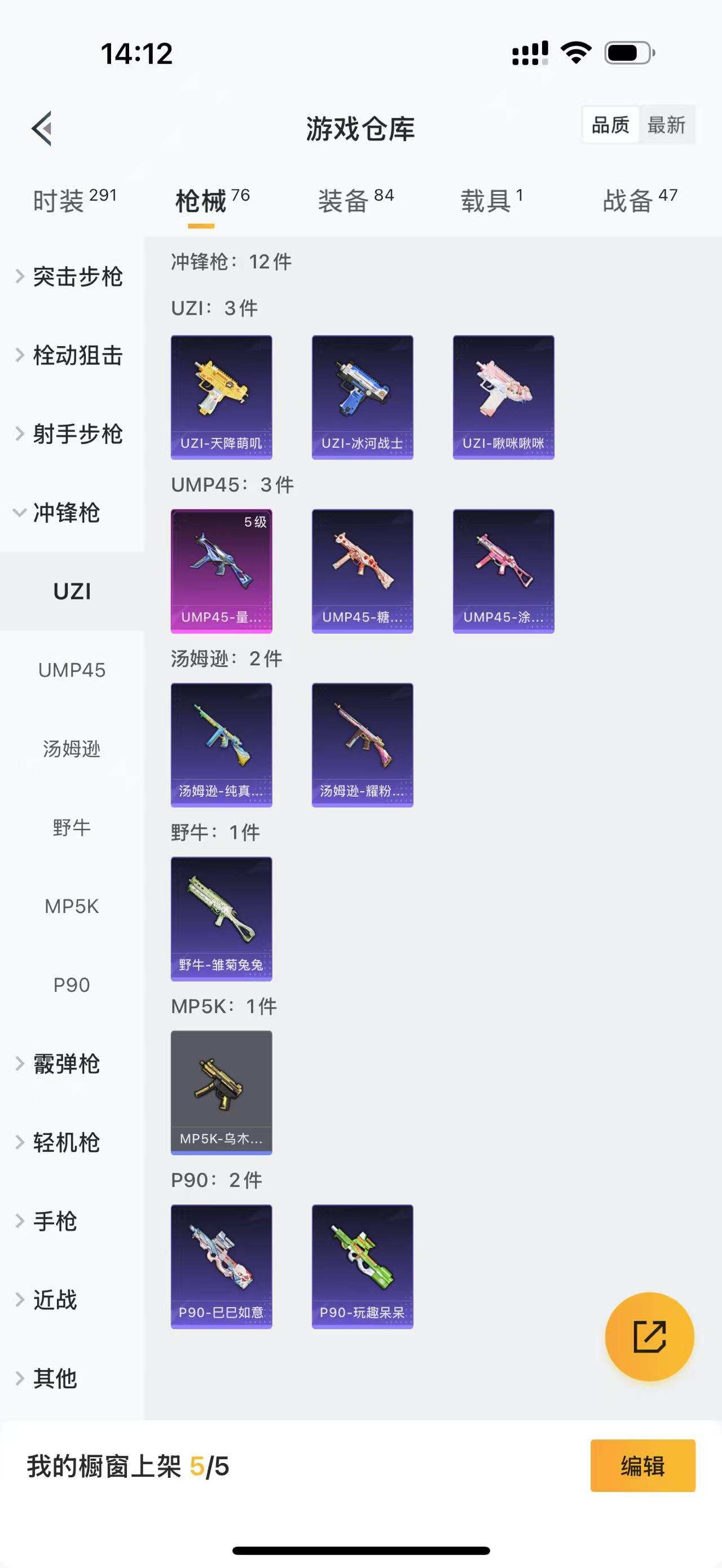Expand the 突击步枪 category
The width and height of the screenshot is (722, 1568).
[72, 277]
